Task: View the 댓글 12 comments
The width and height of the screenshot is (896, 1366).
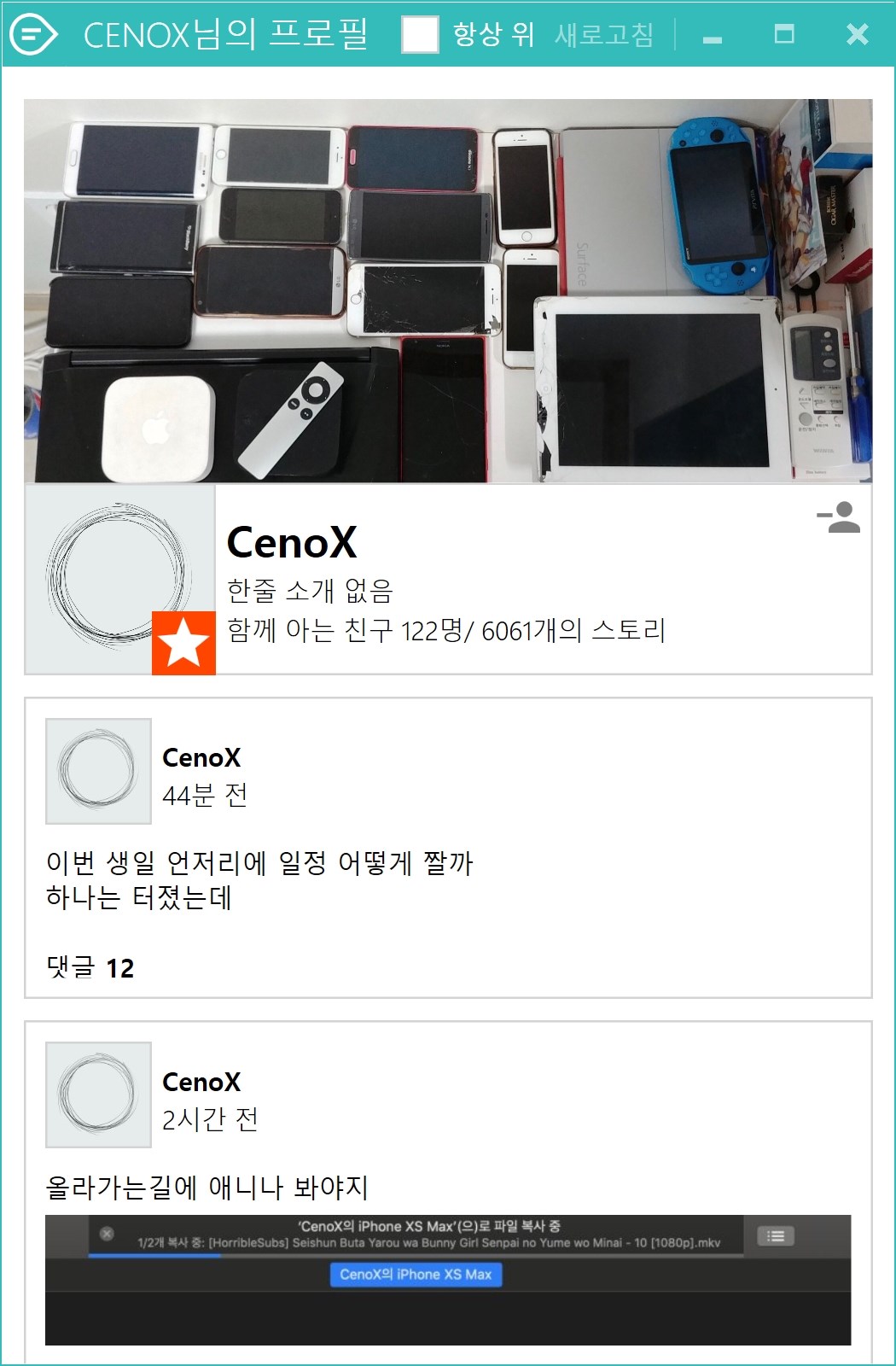Action: [90, 967]
